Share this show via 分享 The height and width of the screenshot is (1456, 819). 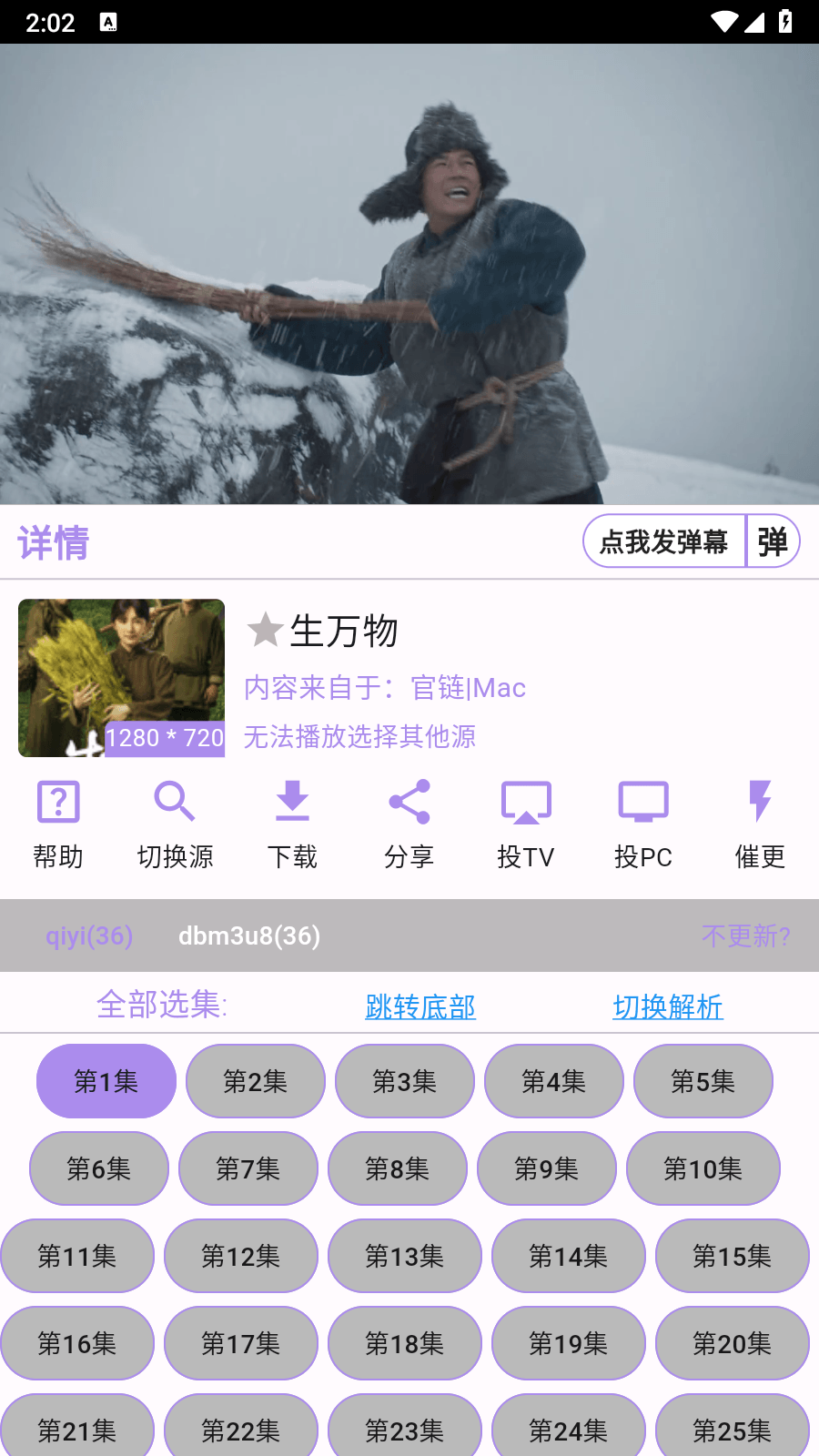409,824
